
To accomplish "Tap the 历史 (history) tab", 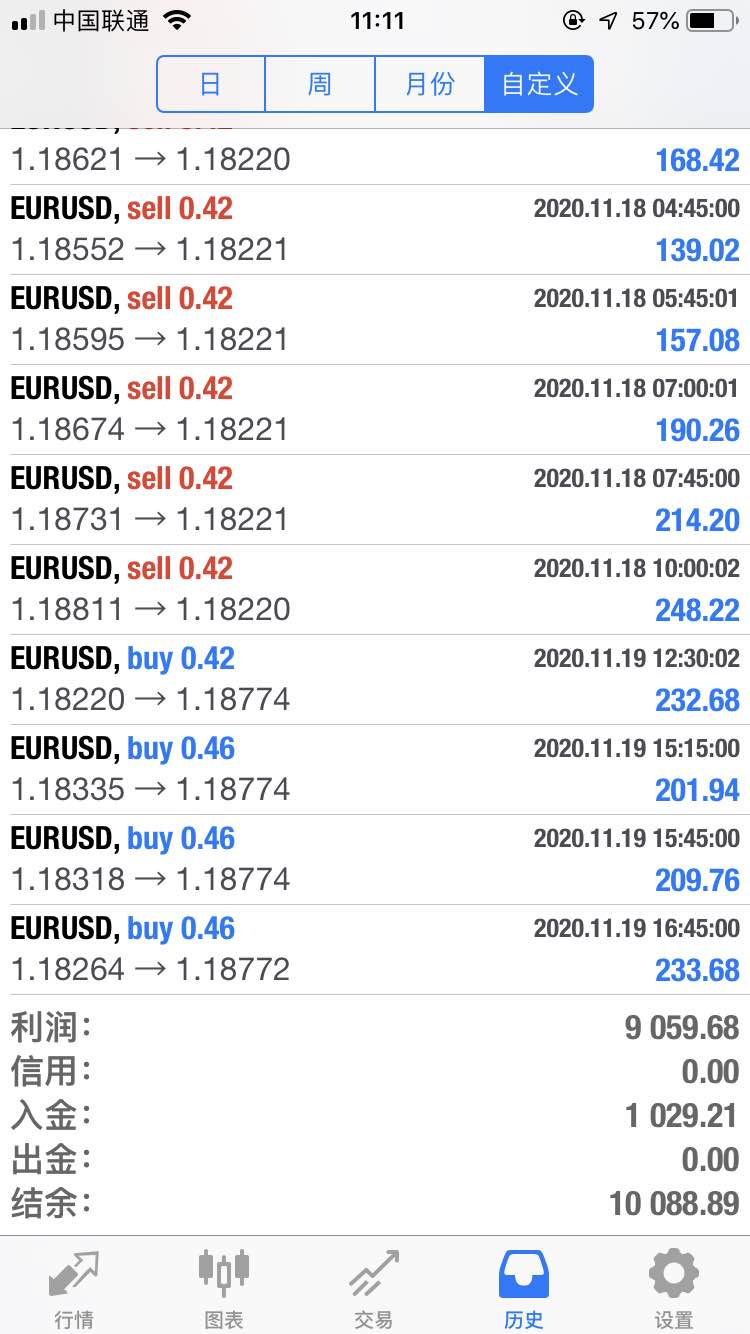I will click(524, 1289).
